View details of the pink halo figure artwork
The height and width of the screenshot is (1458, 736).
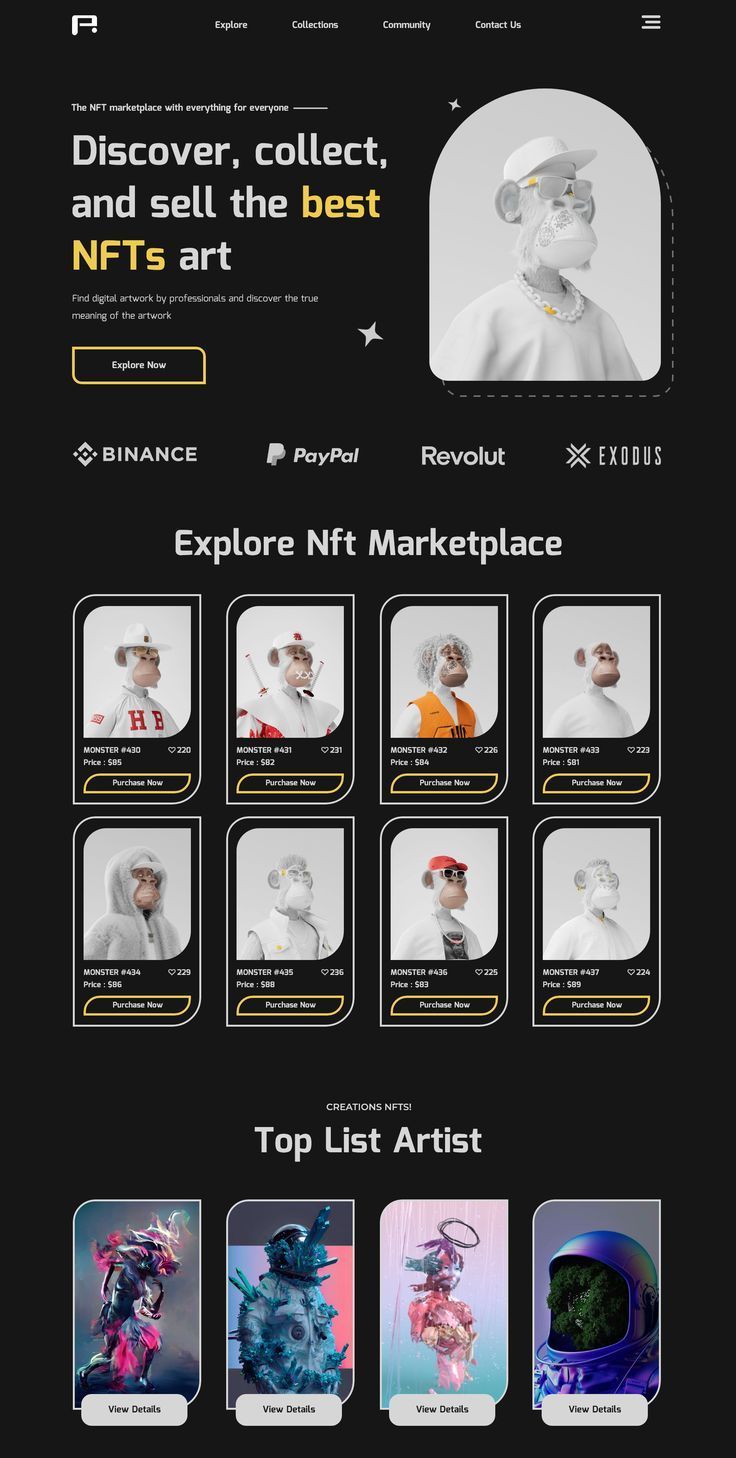tap(442, 1409)
